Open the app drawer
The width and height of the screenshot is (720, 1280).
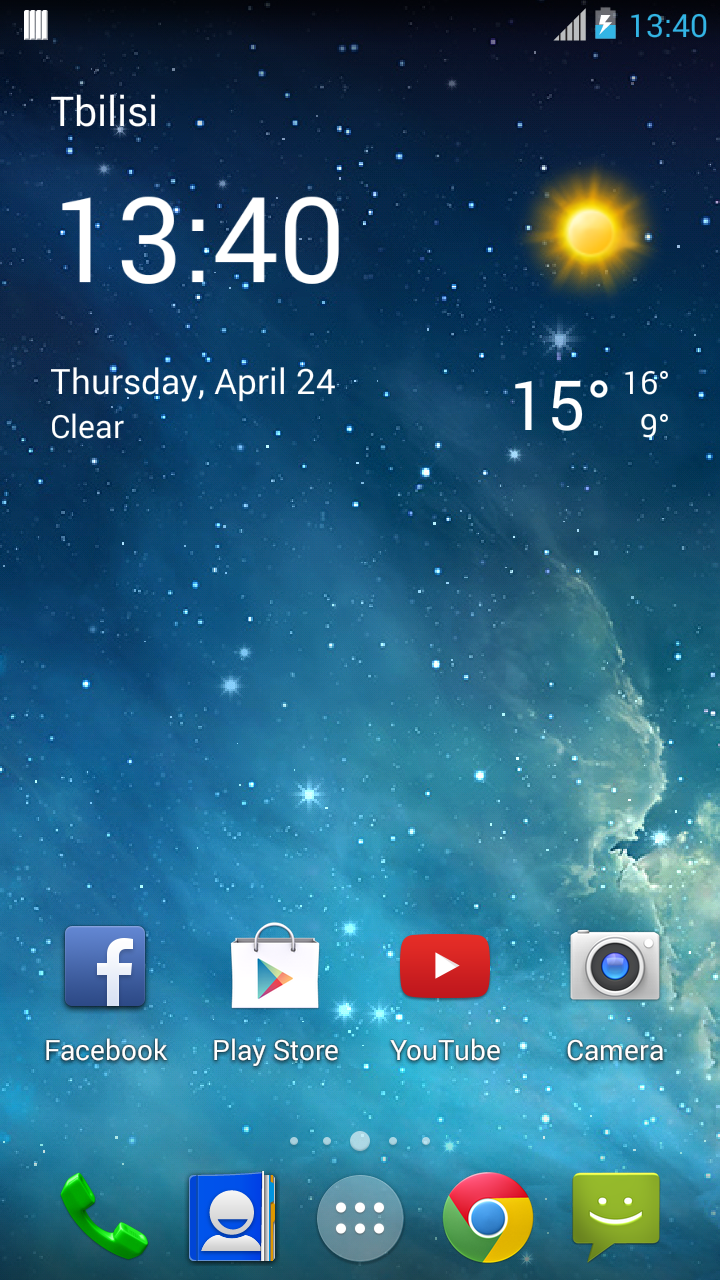click(x=360, y=1218)
